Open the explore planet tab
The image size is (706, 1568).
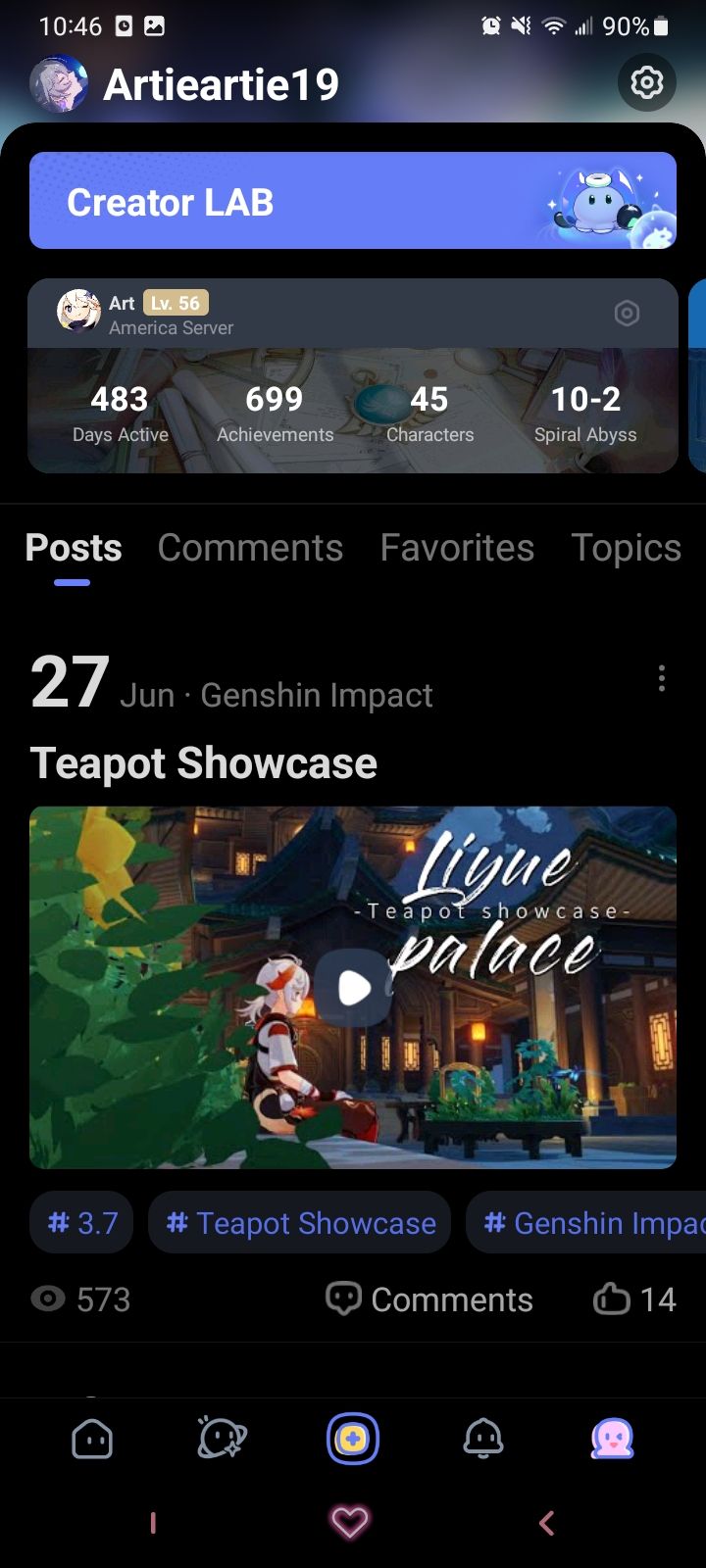tap(222, 1440)
